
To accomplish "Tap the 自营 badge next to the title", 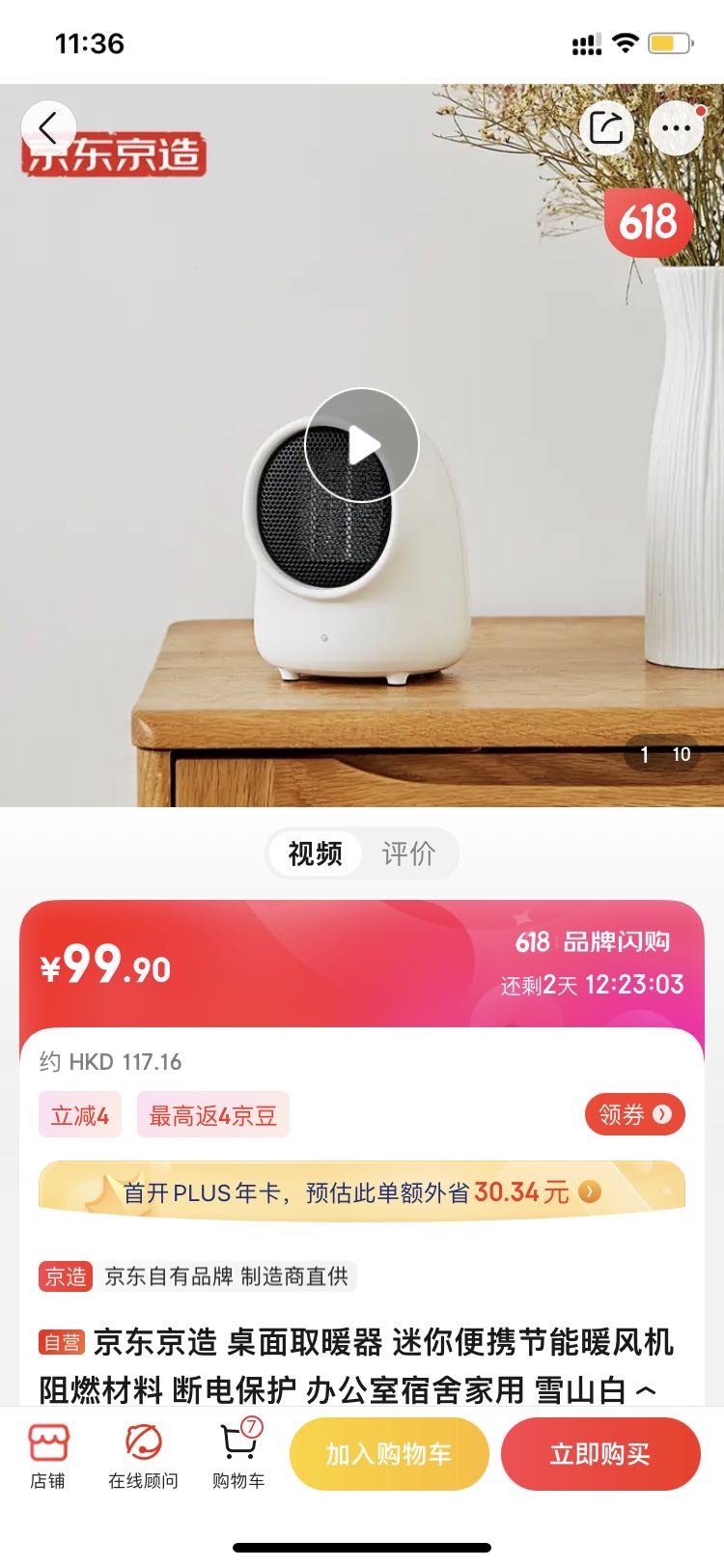I will coord(62,1343).
